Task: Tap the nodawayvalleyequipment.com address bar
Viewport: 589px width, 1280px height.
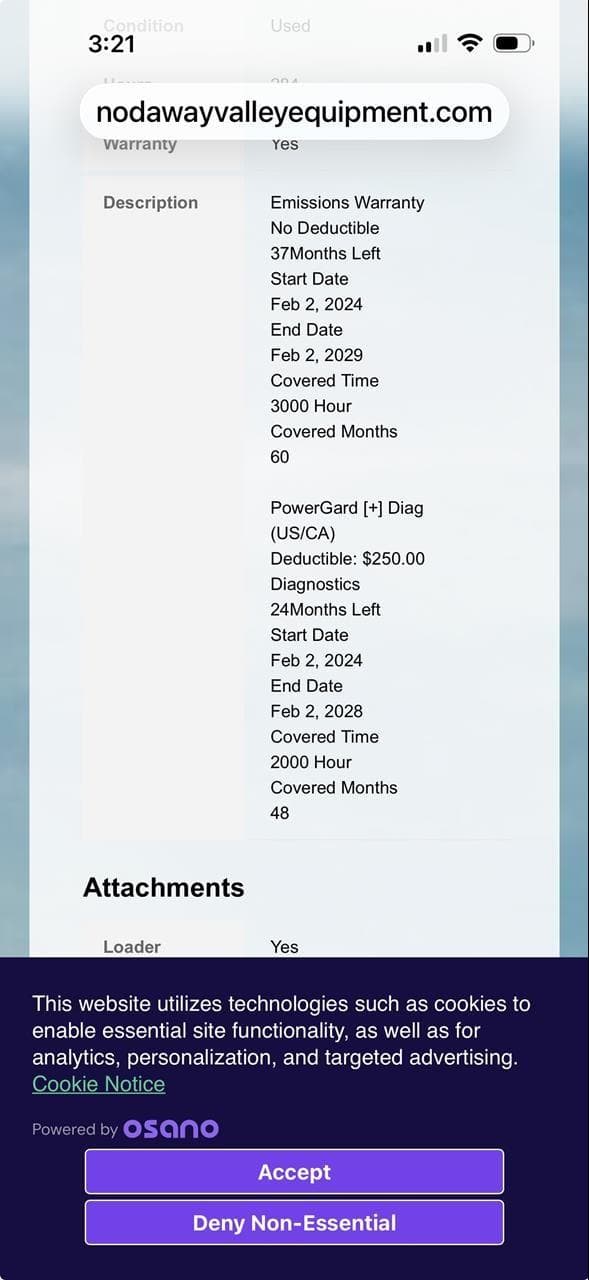Action: (x=294, y=112)
